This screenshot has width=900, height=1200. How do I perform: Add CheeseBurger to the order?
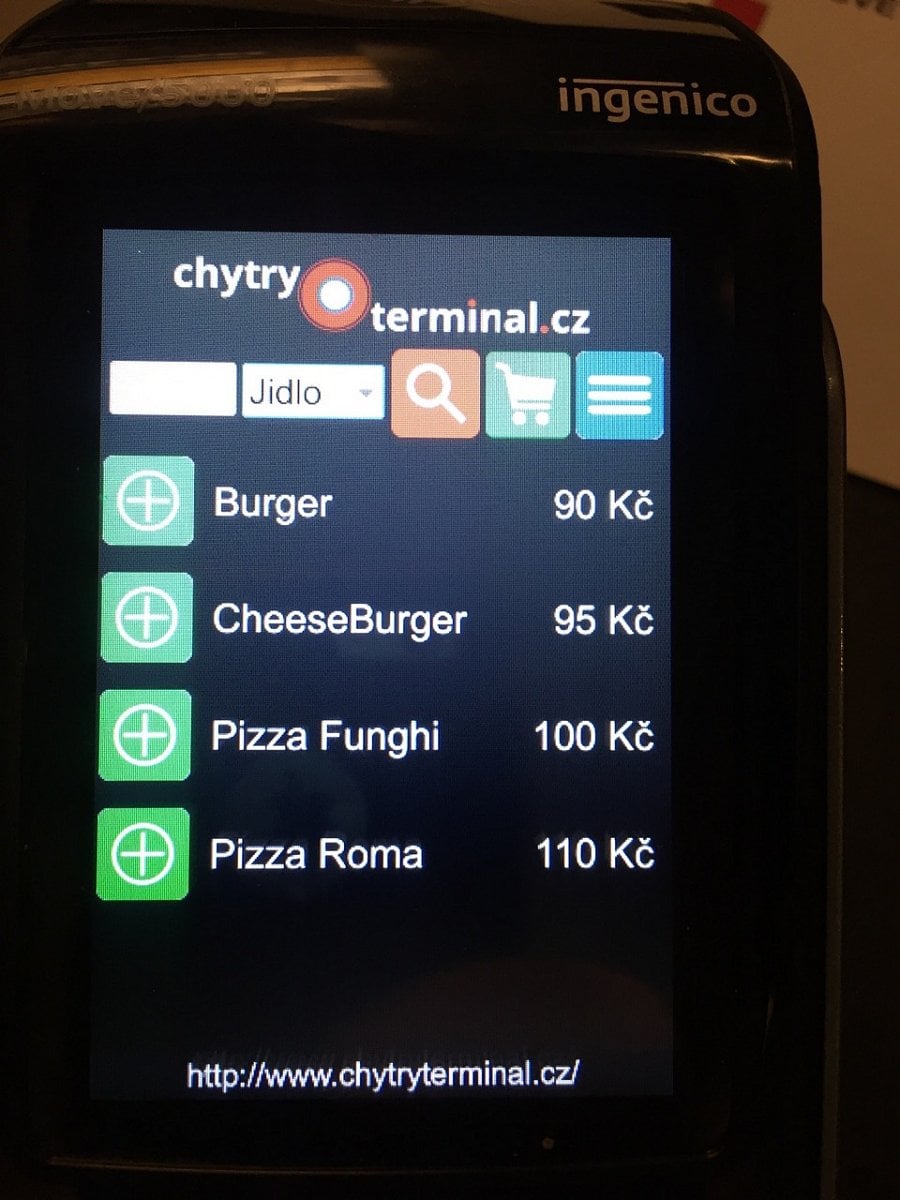(147, 618)
